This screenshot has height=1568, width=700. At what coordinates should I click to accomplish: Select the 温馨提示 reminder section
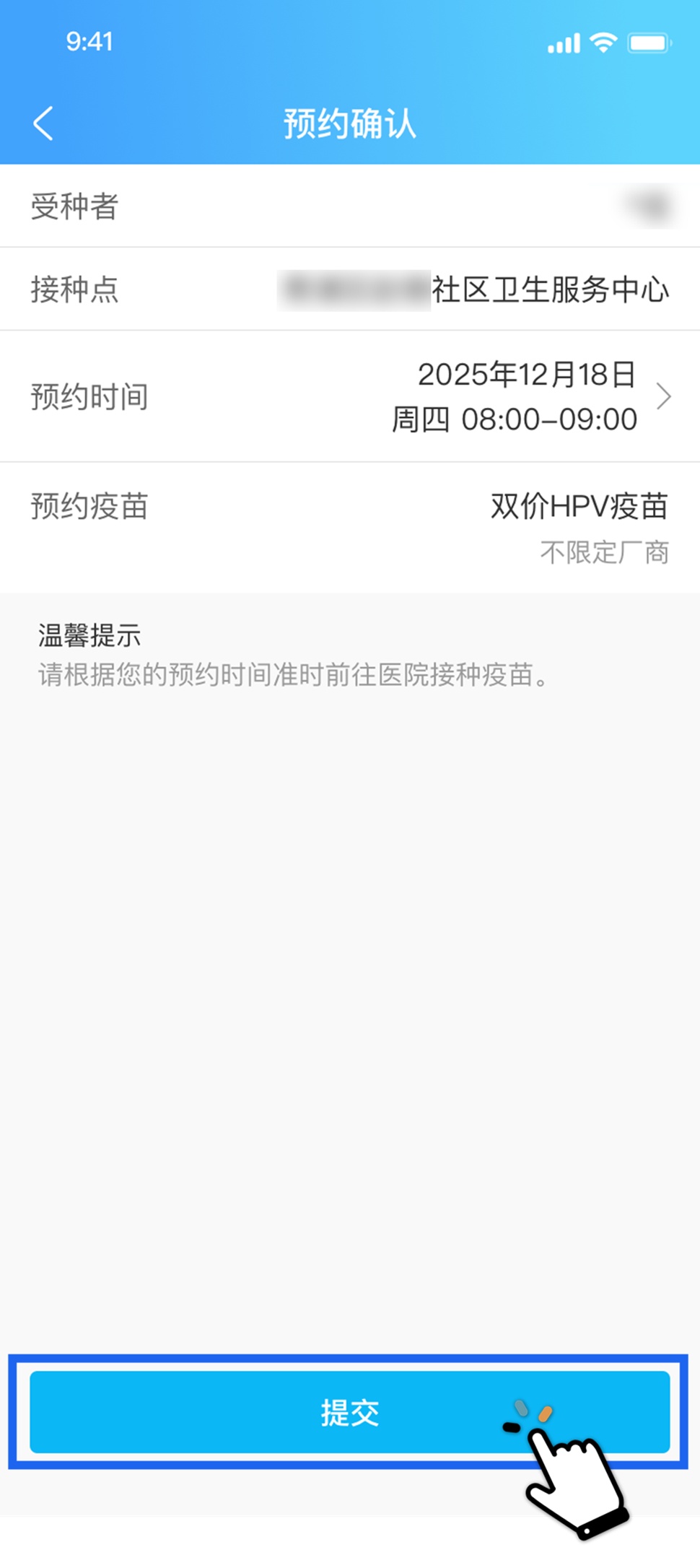coord(90,637)
